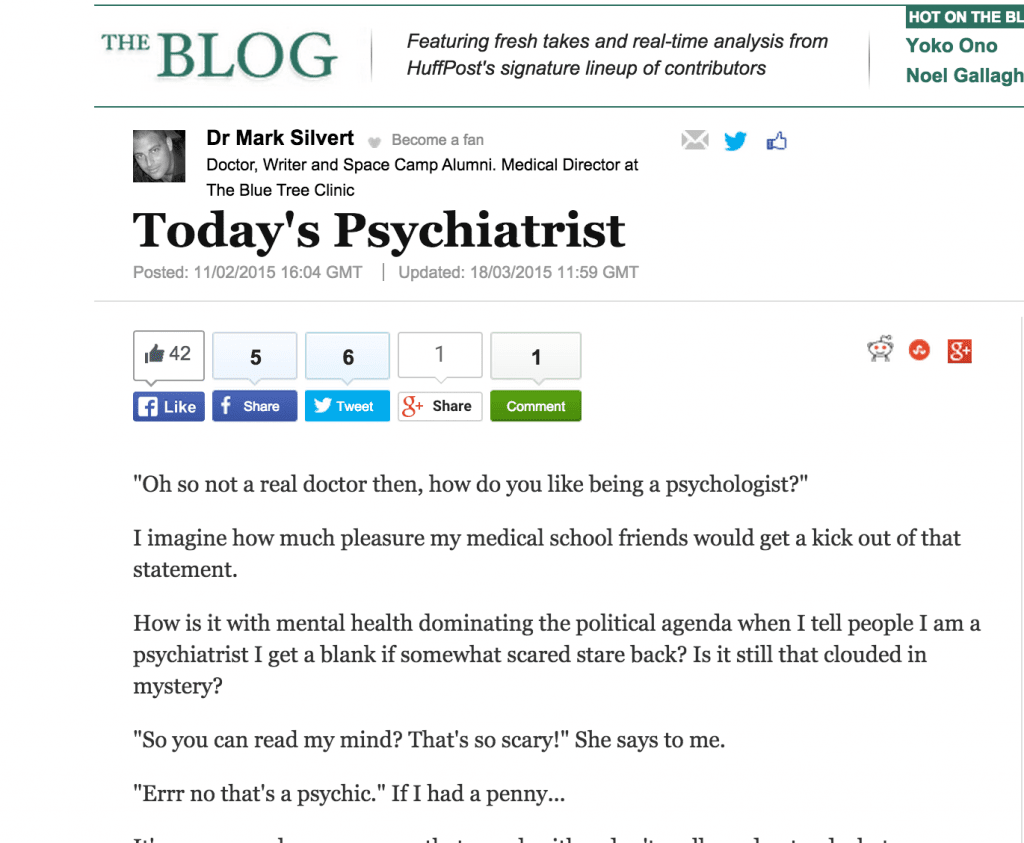The image size is (1024, 843).
Task: Go to The Blog main page
Action: pyautogui.click(x=219, y=56)
